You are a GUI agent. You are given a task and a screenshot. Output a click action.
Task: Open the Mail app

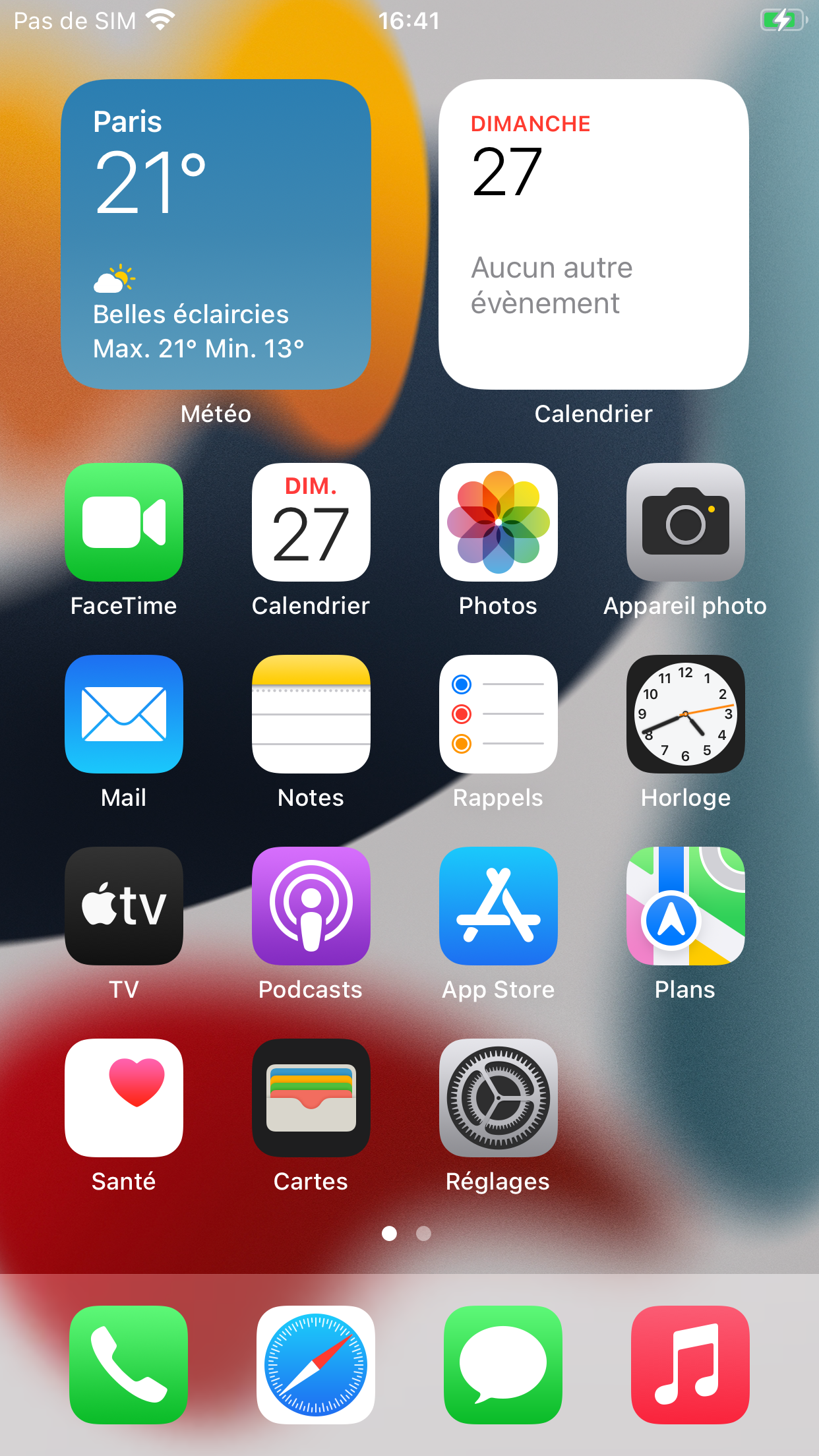tap(124, 714)
